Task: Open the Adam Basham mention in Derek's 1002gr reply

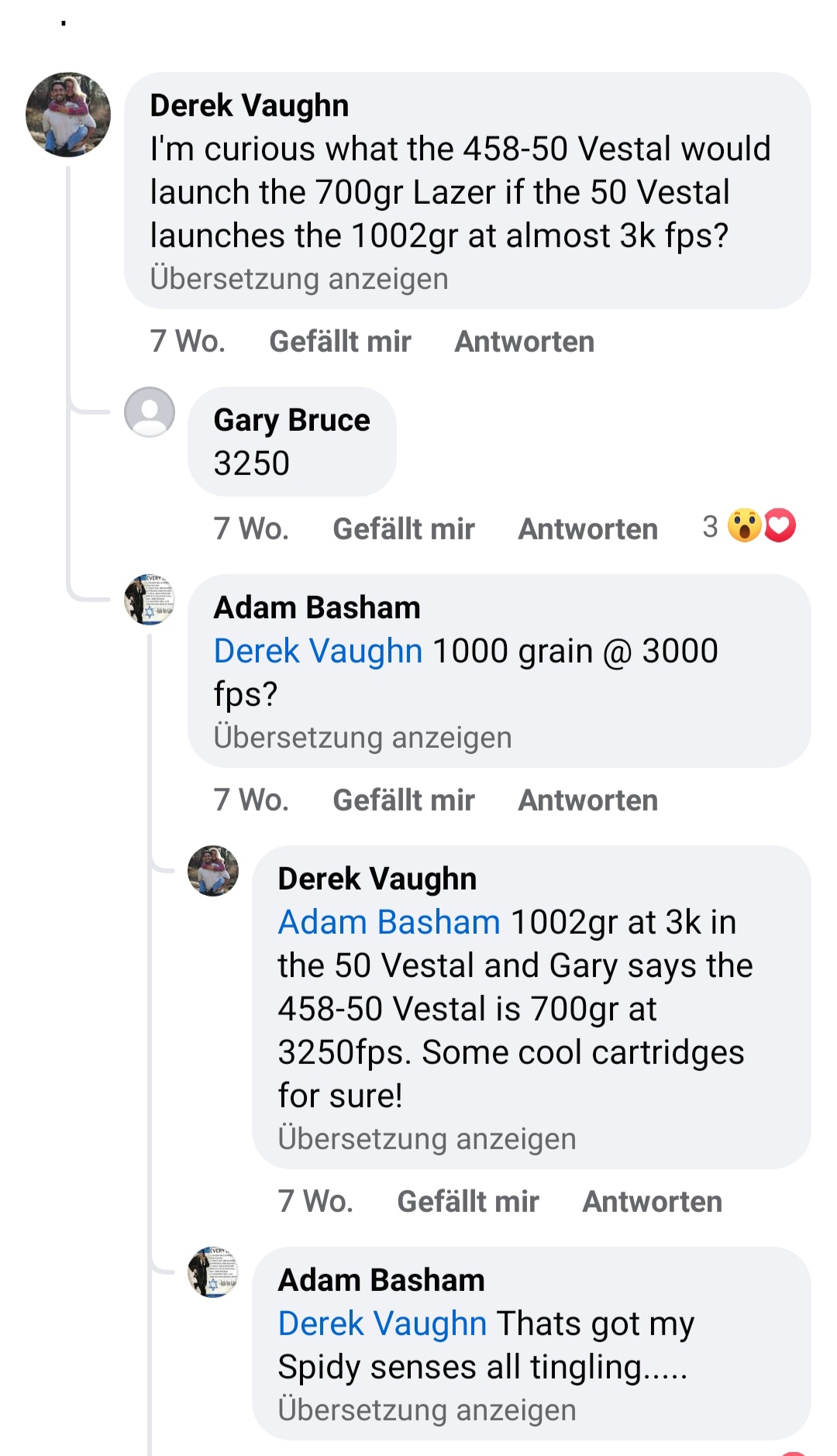Action: (x=389, y=922)
